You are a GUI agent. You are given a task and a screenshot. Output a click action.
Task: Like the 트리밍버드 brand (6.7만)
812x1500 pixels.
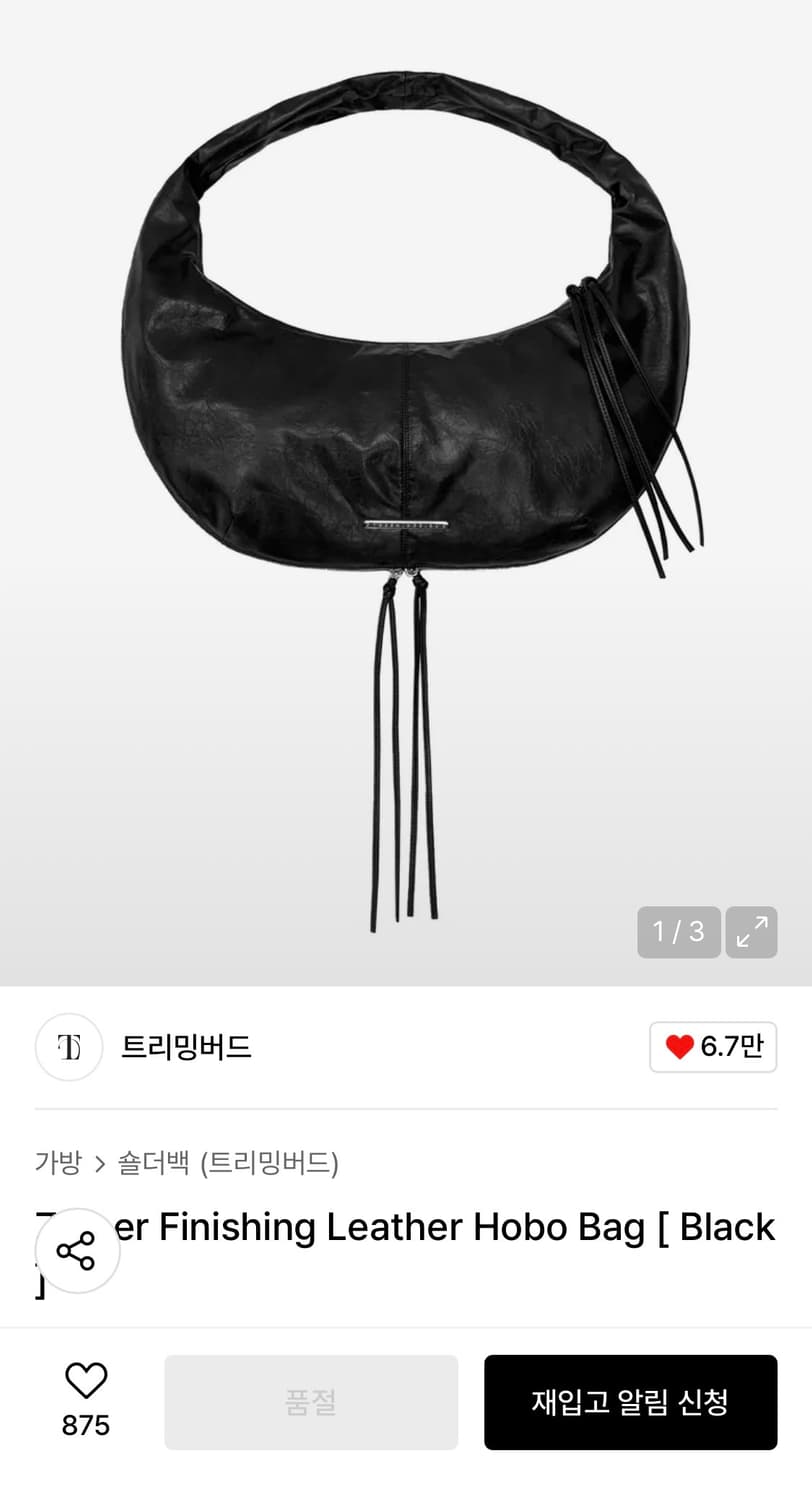click(713, 1047)
